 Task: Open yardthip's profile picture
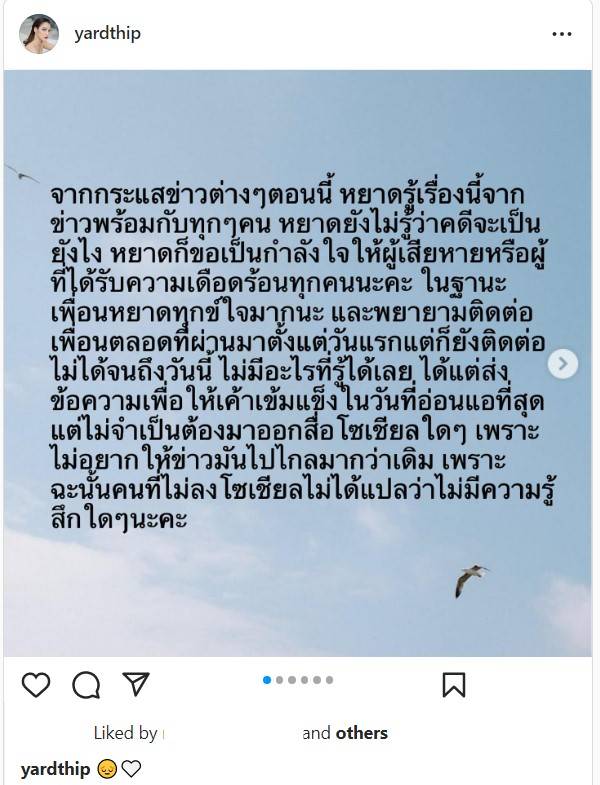click(x=39, y=34)
